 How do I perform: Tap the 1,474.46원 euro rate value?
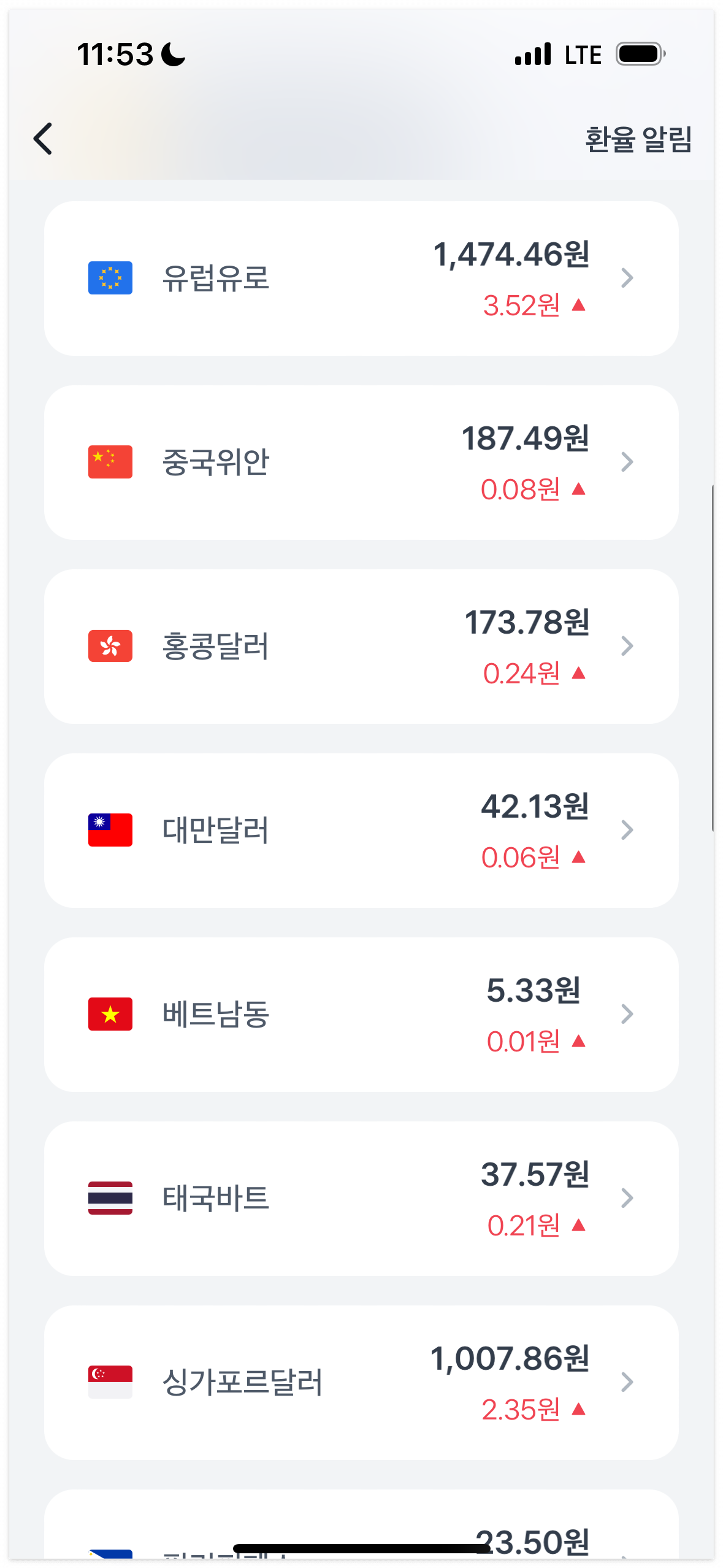coord(513,256)
